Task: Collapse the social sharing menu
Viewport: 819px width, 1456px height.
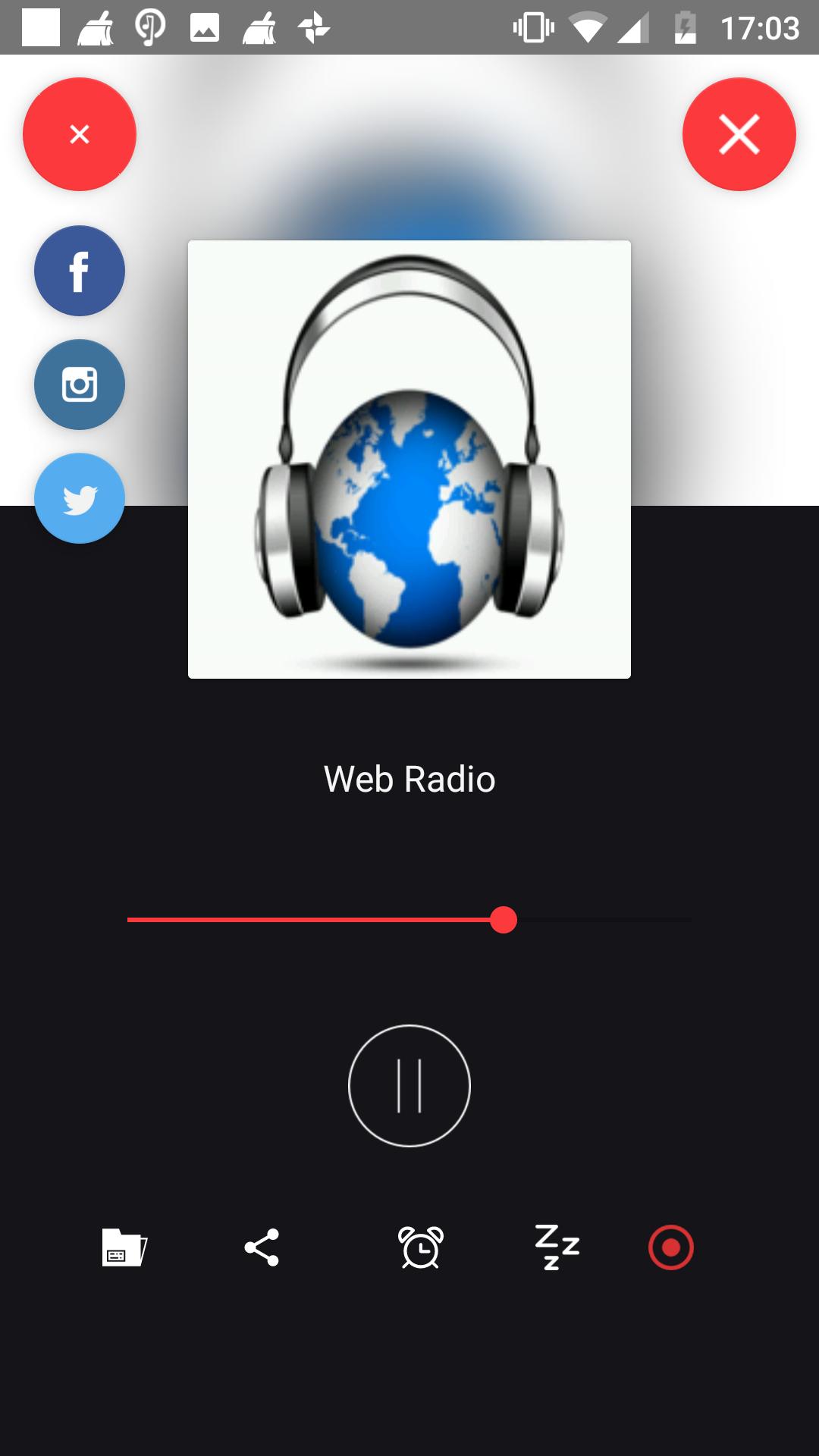Action: point(79,133)
